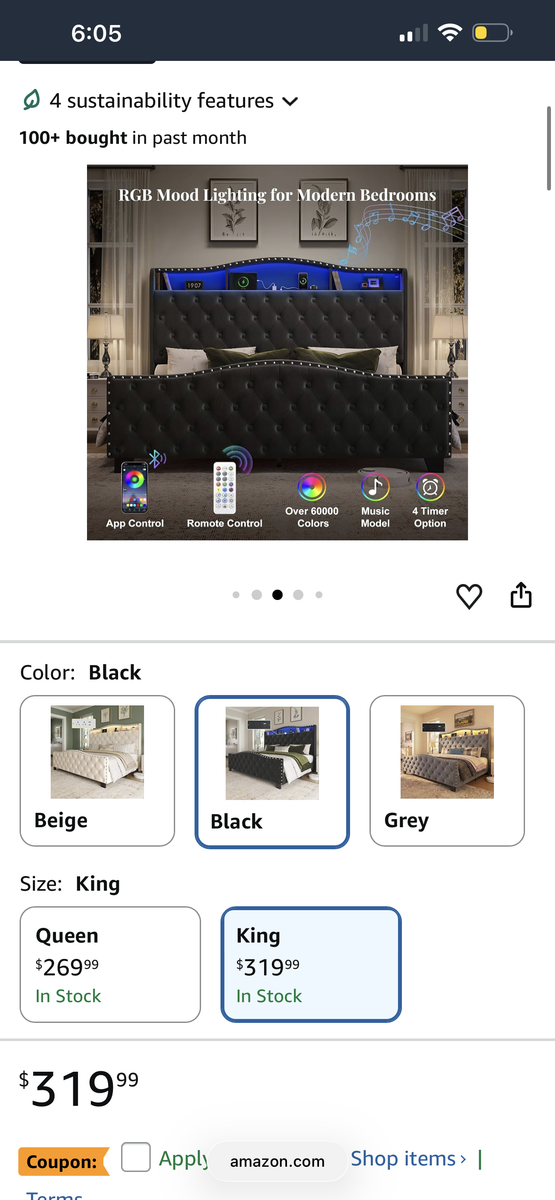Viewport: 555px width, 1200px height.
Task: Select the Beige color option
Action: point(97,770)
